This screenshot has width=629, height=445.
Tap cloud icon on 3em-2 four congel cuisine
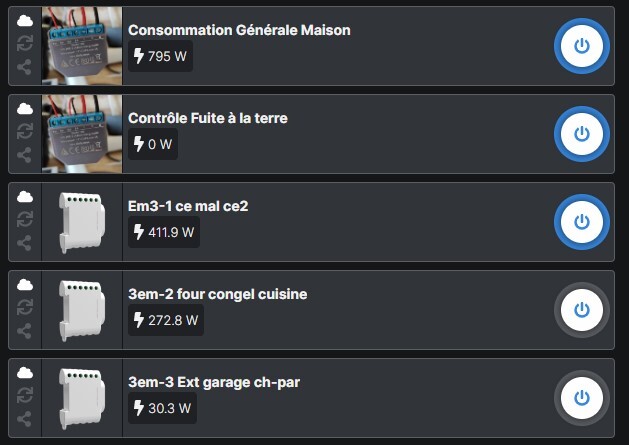point(25,285)
